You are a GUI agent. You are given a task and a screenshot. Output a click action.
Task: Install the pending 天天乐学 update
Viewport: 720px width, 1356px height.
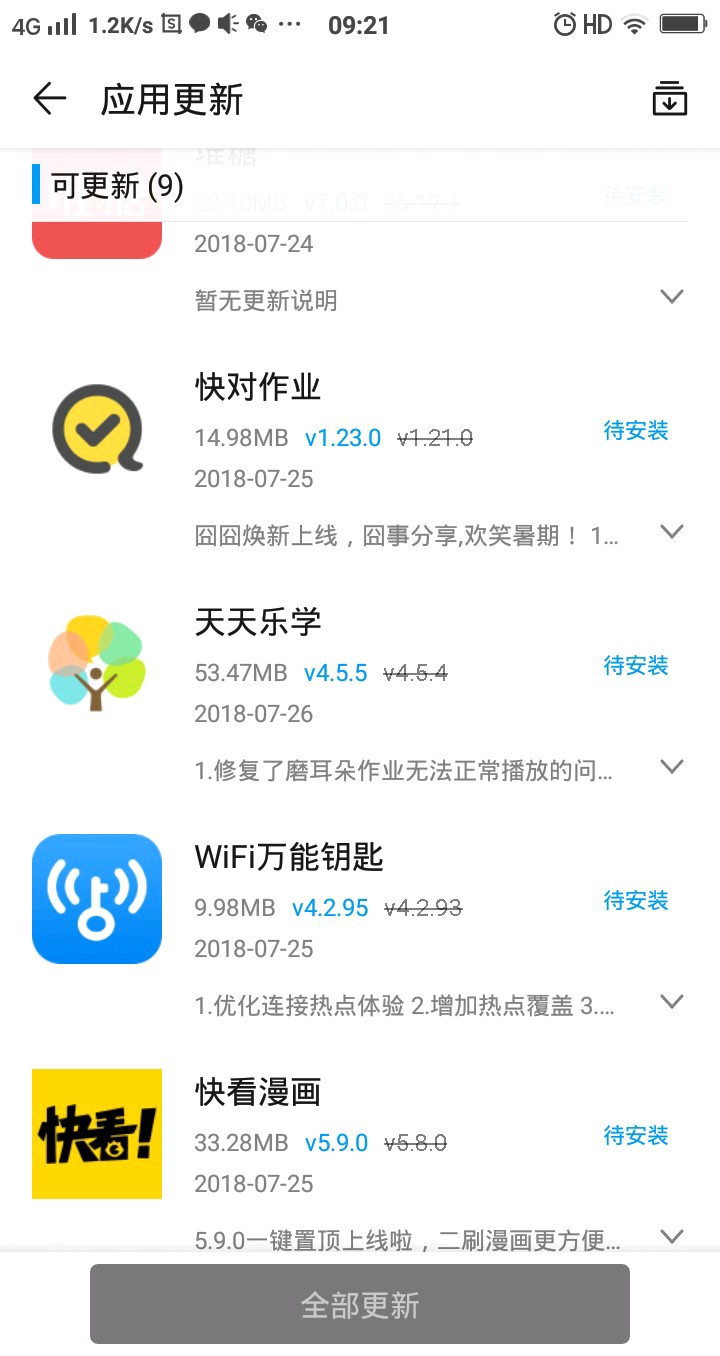coord(636,666)
